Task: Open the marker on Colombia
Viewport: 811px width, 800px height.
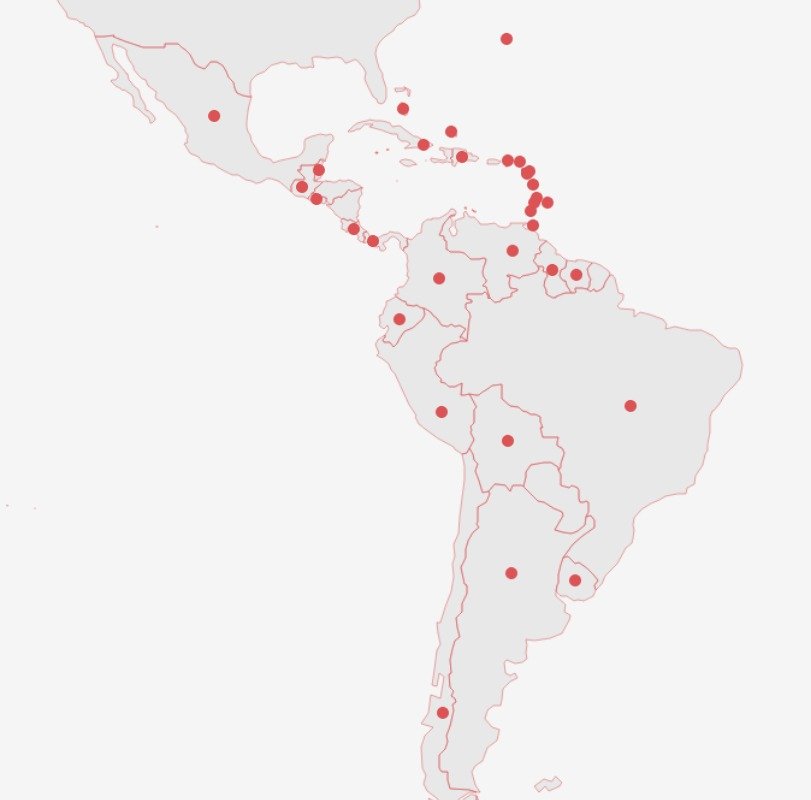Action: (439, 278)
